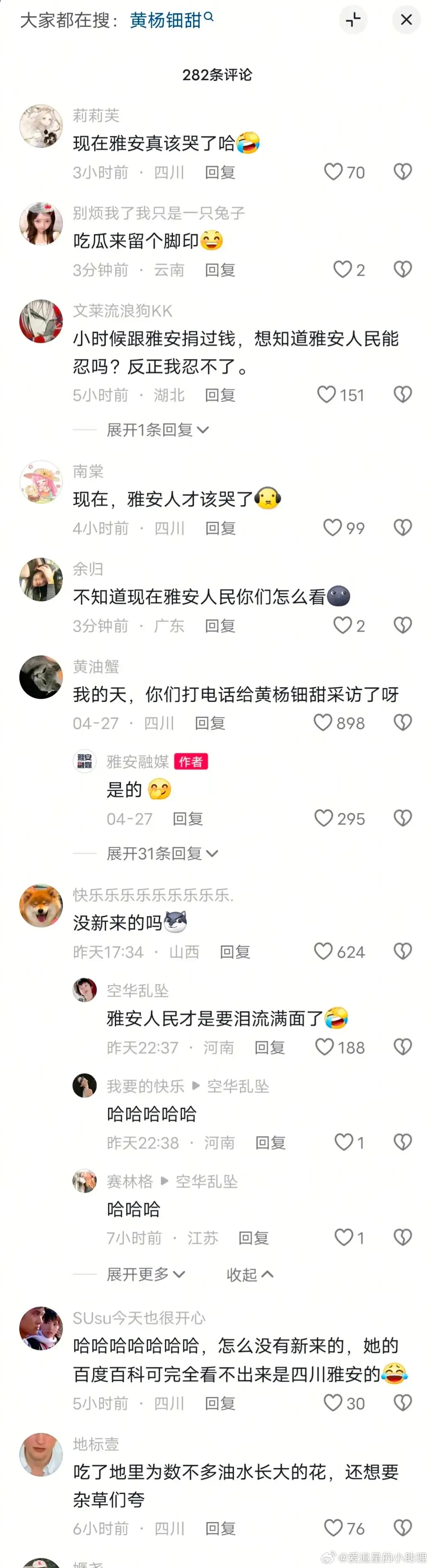Like 黄油蟹's comment with 898 likes
431x1568 pixels.
click(x=323, y=723)
